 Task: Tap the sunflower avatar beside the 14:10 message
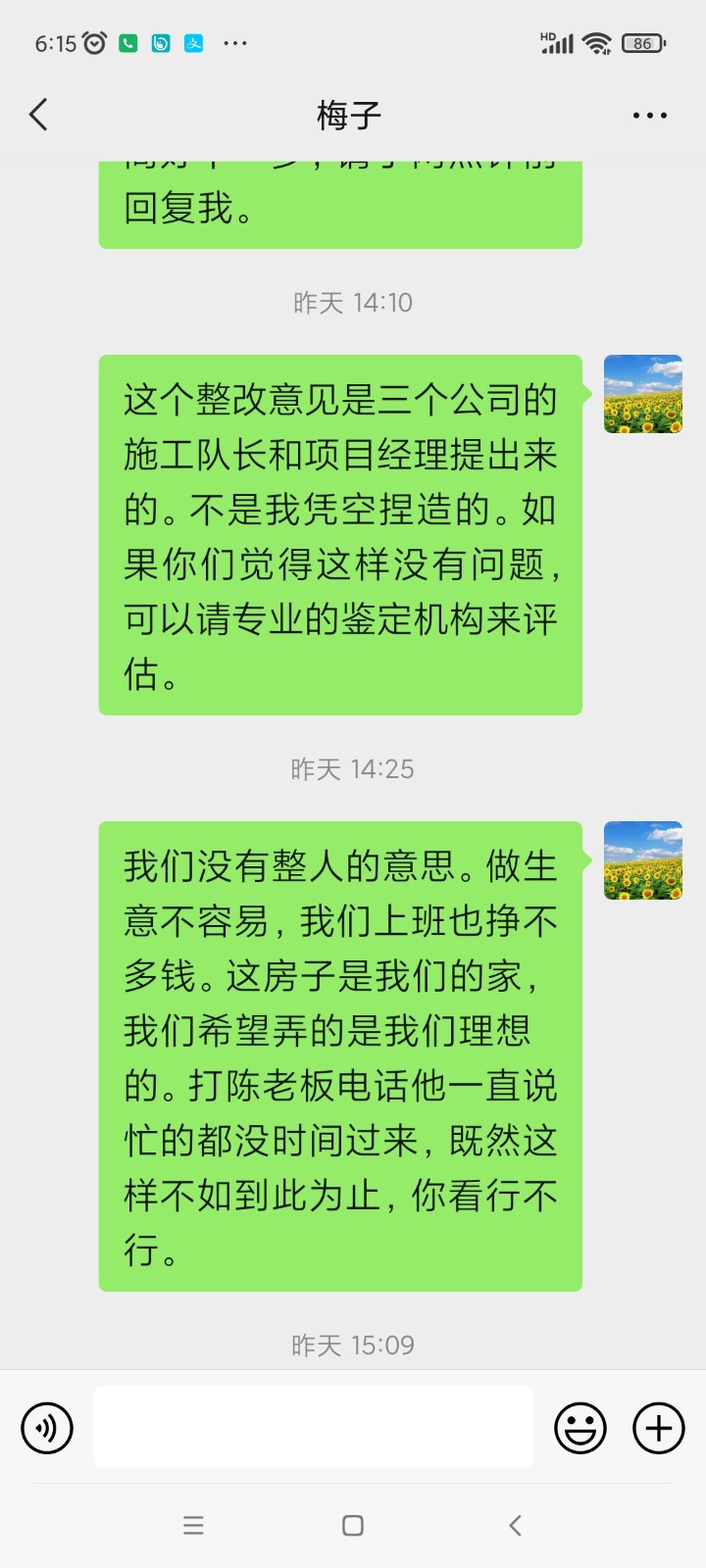(x=643, y=394)
